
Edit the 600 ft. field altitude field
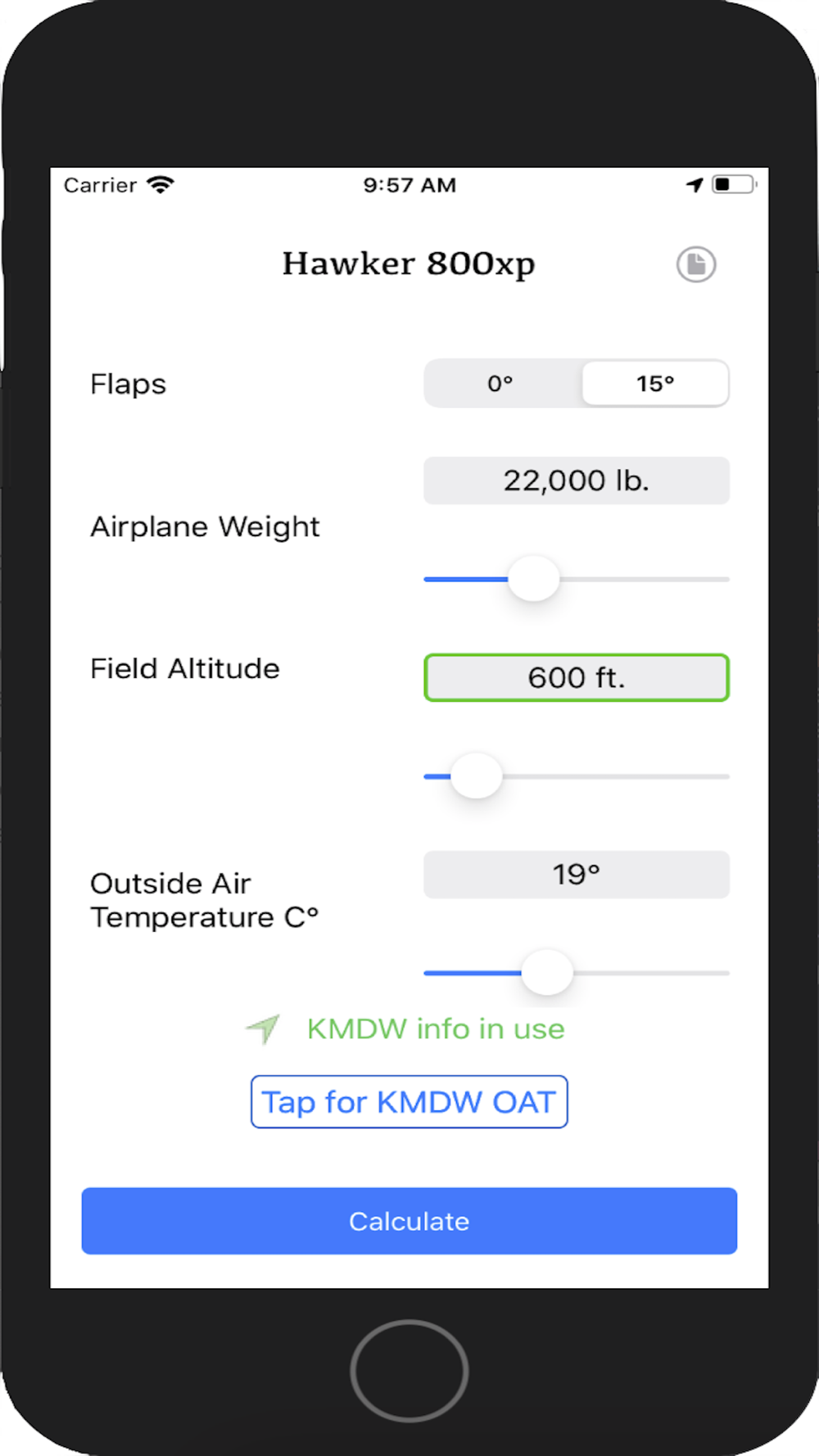(576, 677)
